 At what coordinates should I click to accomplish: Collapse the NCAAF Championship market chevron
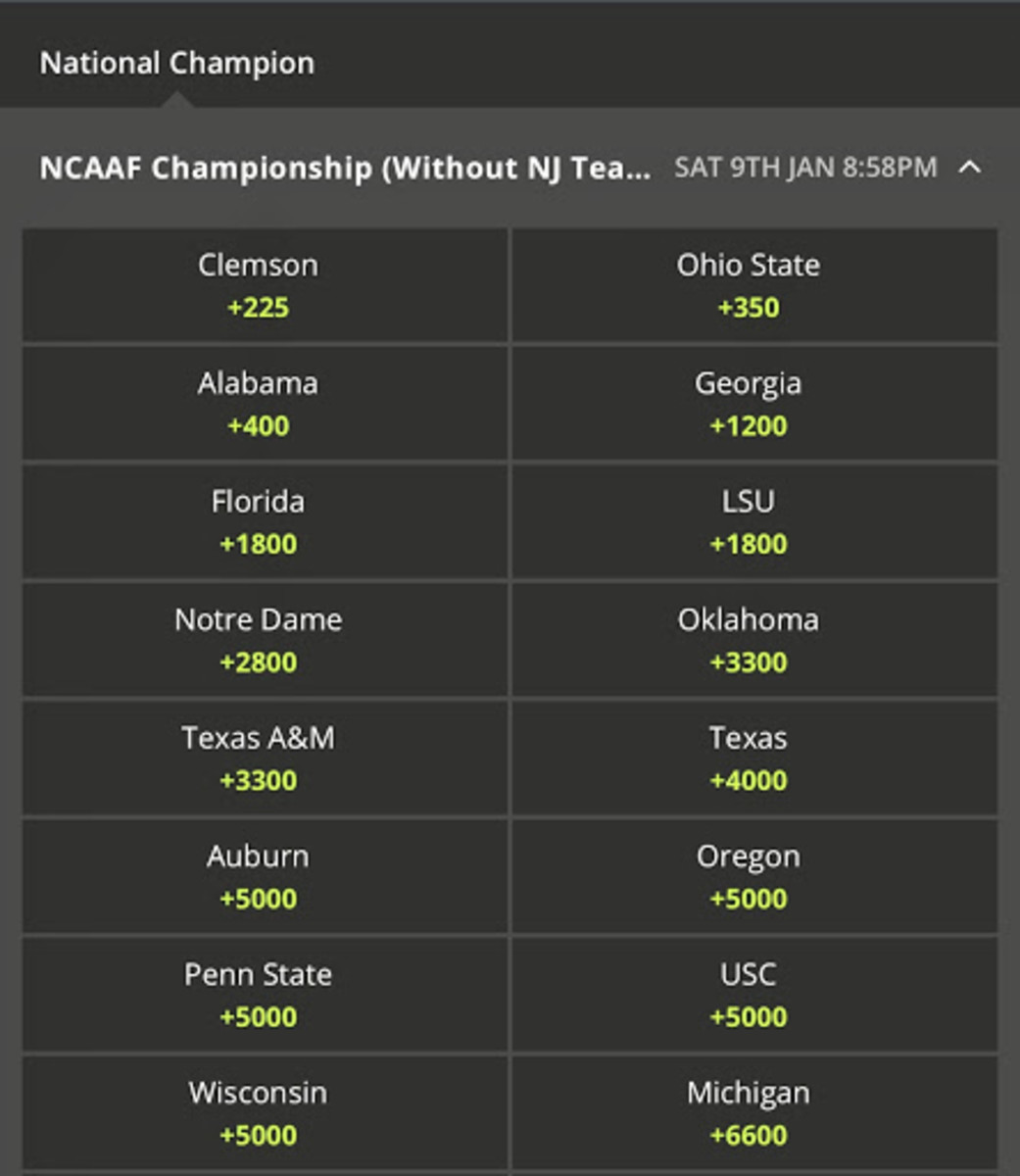971,167
